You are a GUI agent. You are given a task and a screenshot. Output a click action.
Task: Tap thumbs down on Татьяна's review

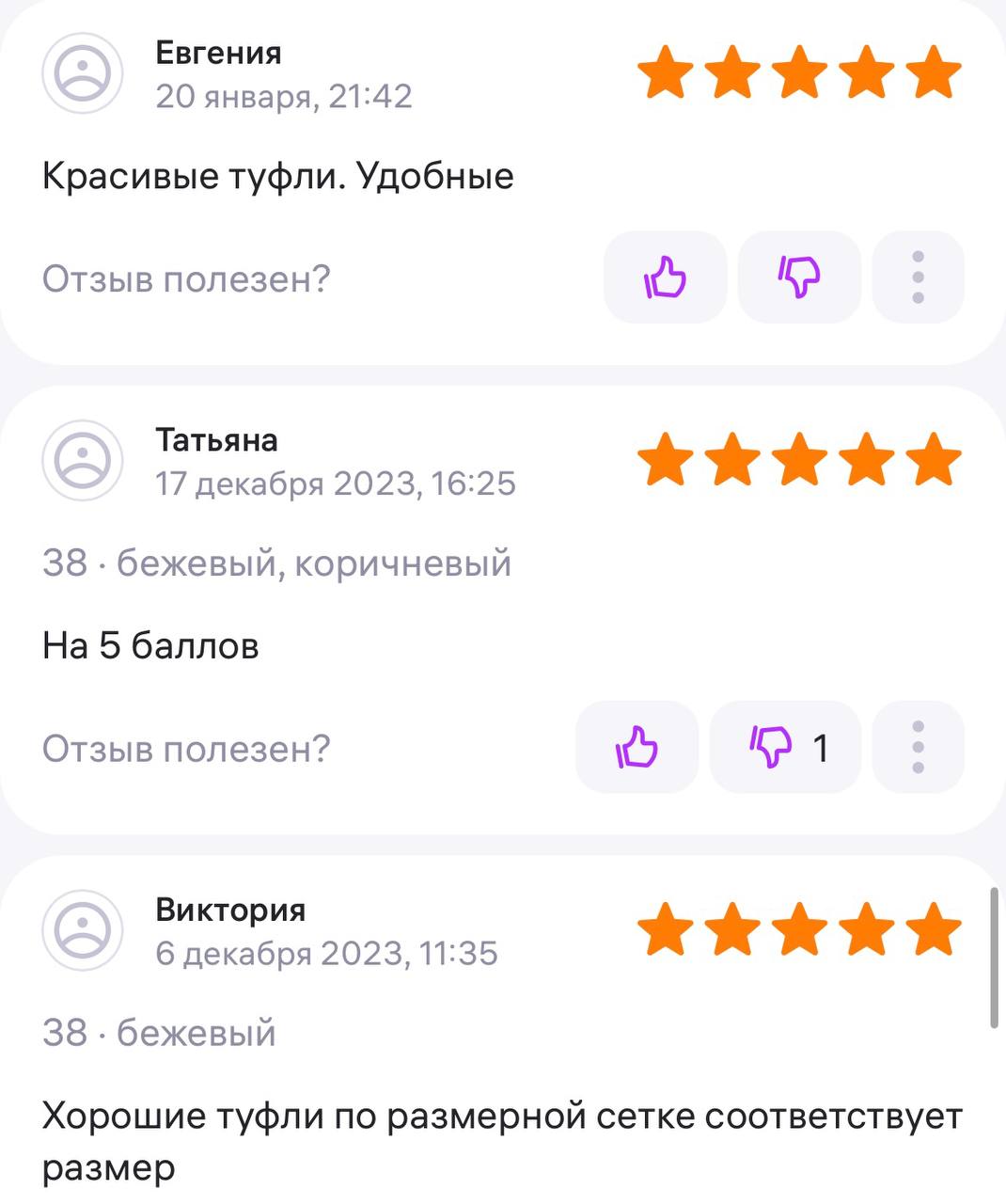coord(784,749)
